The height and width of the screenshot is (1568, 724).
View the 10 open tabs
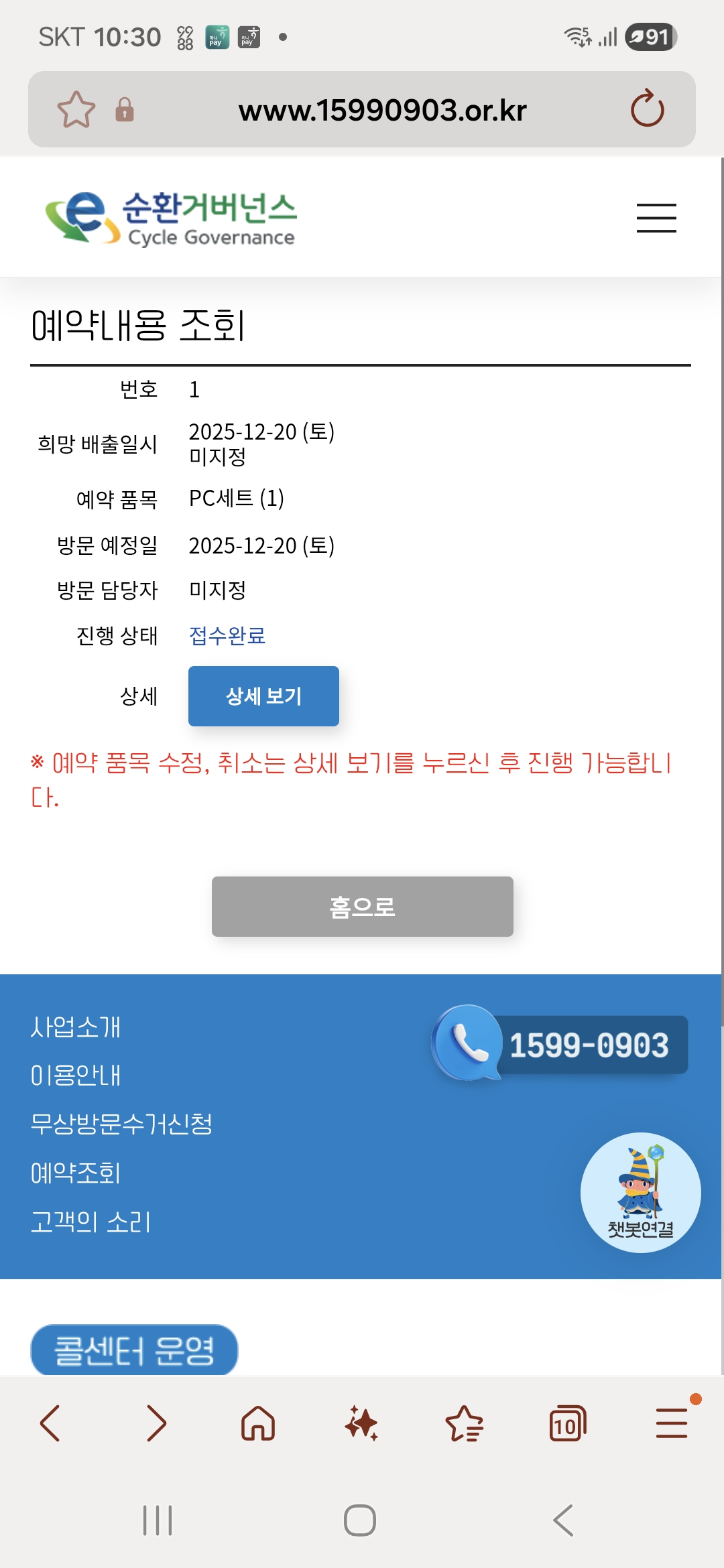[567, 1423]
